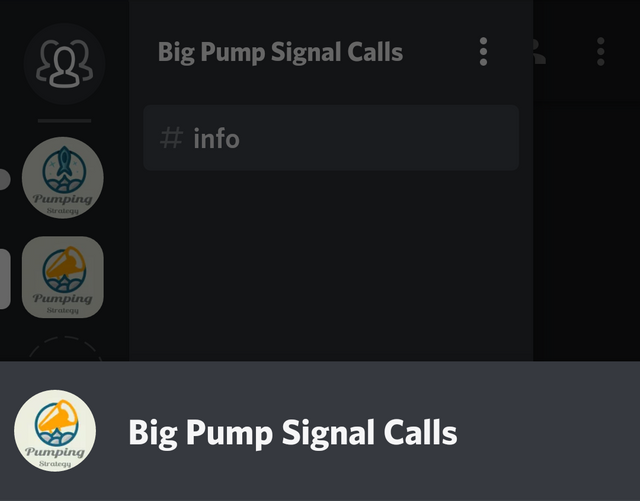
Task: Select the rocket Pumping Strategy server
Action: 63,177
